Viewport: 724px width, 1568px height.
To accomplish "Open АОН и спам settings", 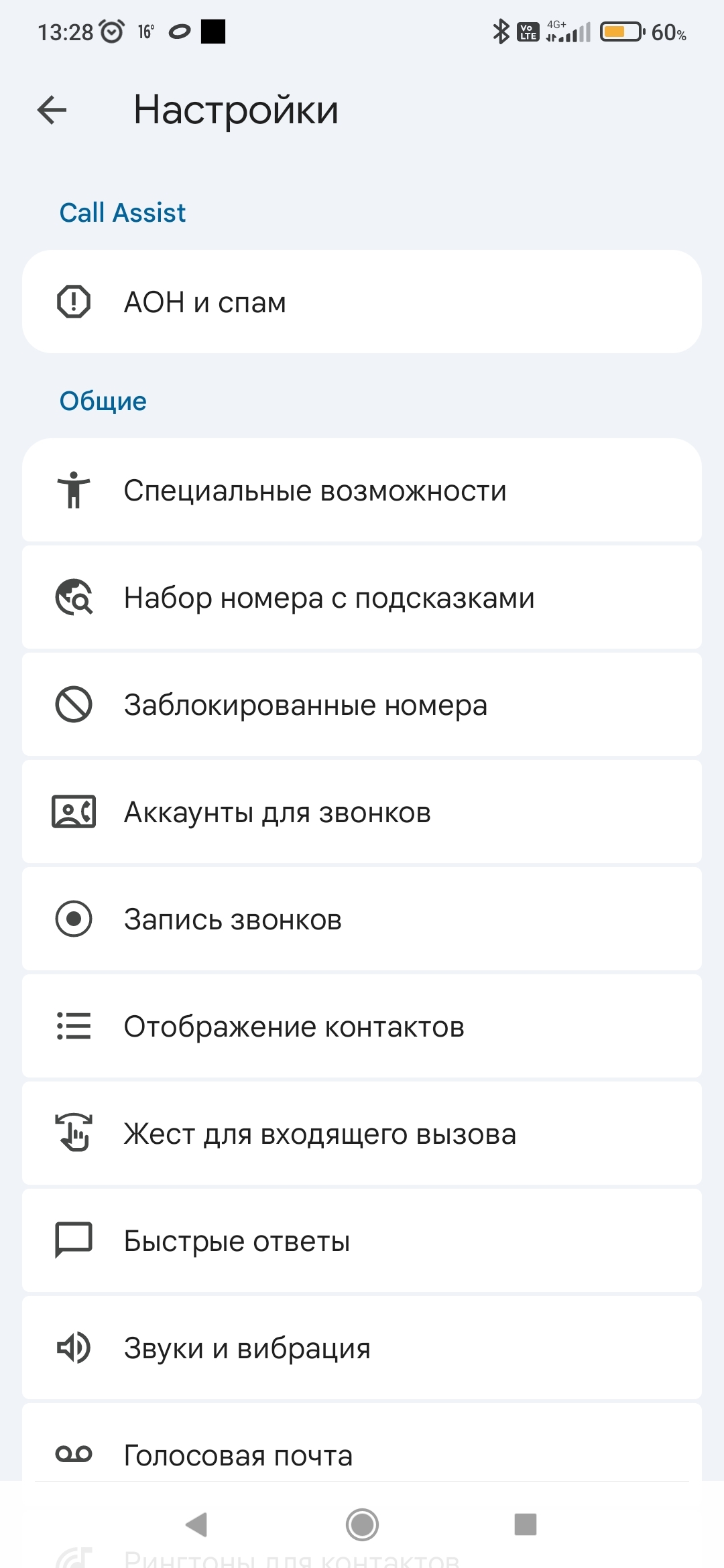I will click(x=362, y=302).
